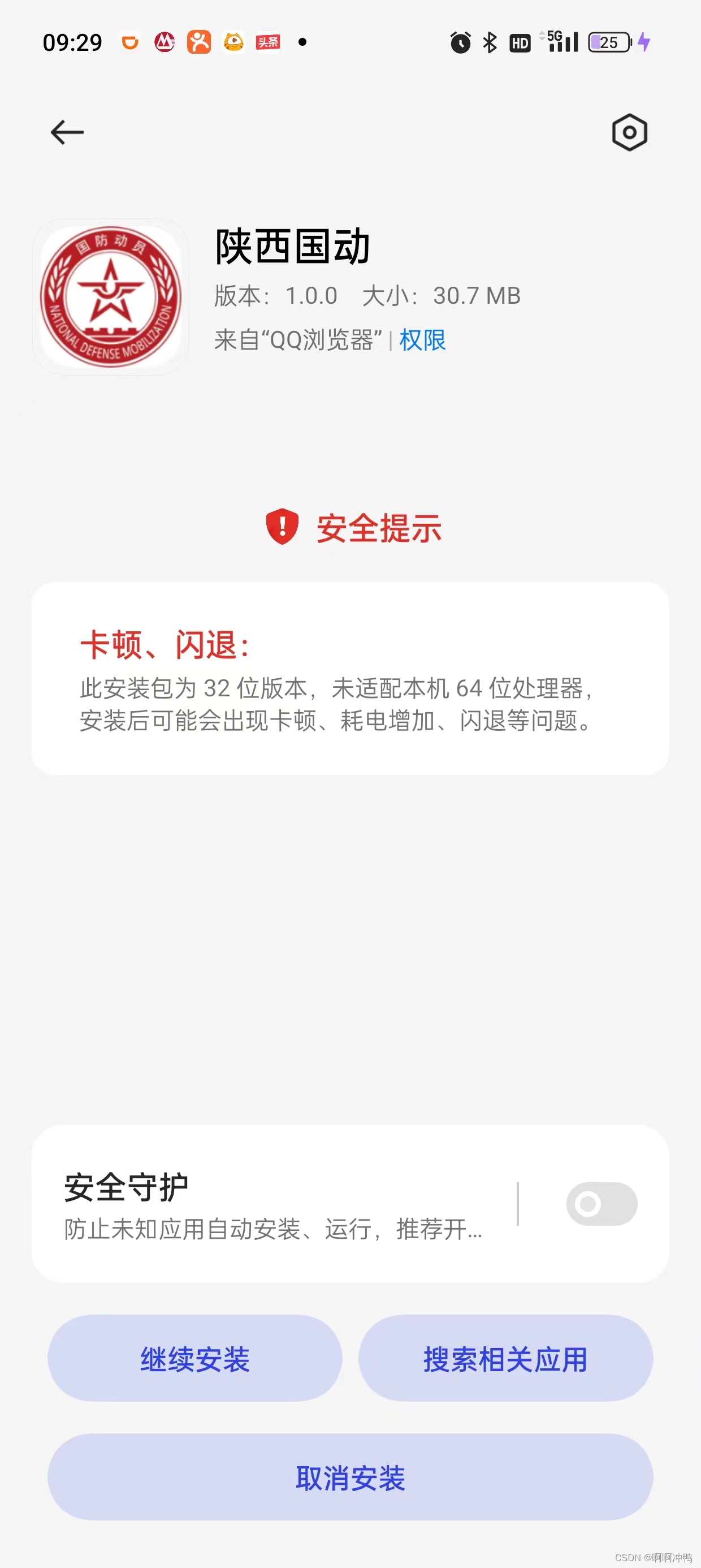The height and width of the screenshot is (1568, 701).
Task: Go back using the top arrow
Action: tap(67, 132)
